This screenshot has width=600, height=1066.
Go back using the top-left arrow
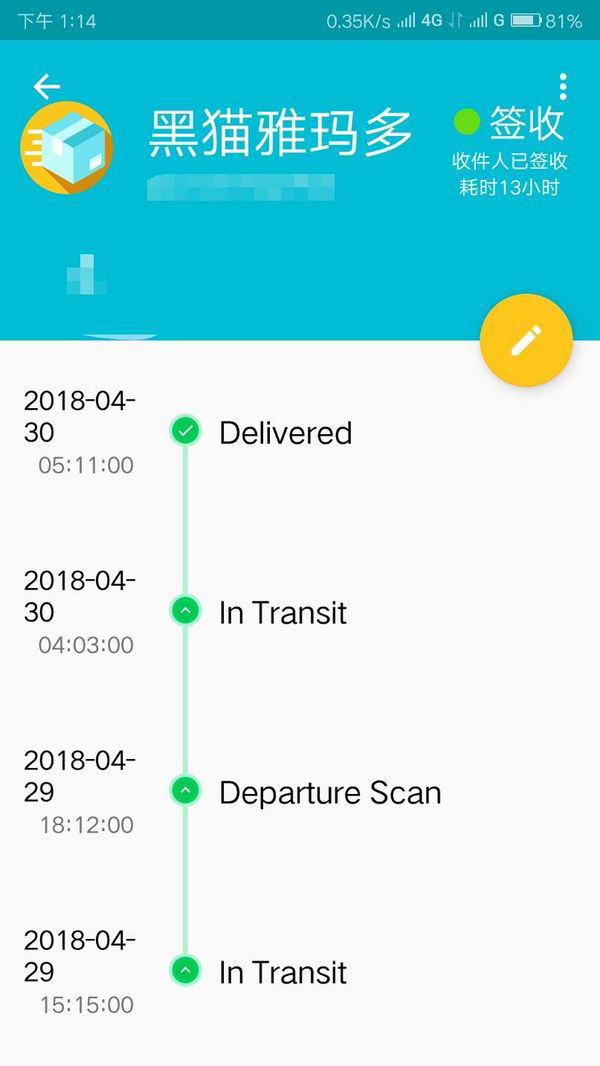pyautogui.click(x=46, y=86)
